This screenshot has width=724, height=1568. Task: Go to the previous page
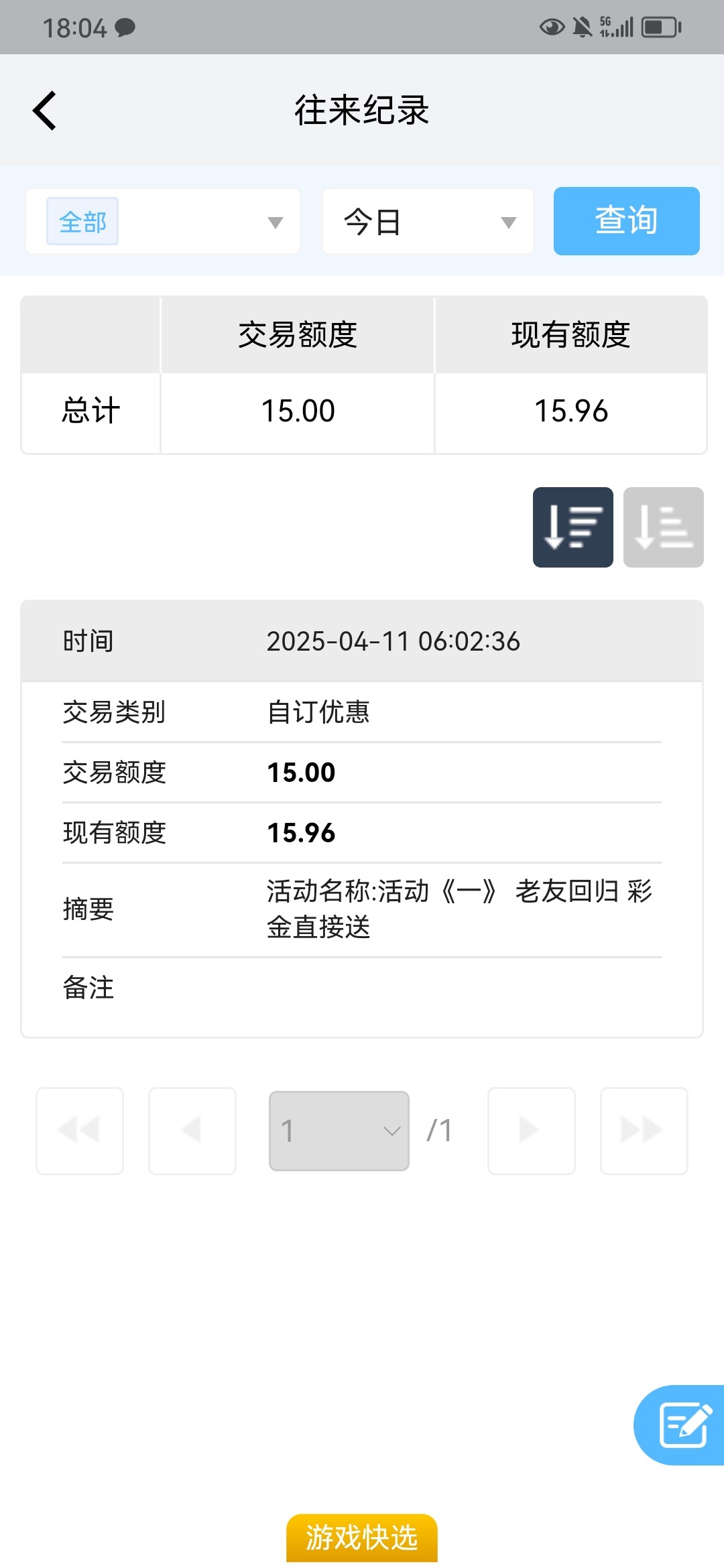pos(192,1131)
